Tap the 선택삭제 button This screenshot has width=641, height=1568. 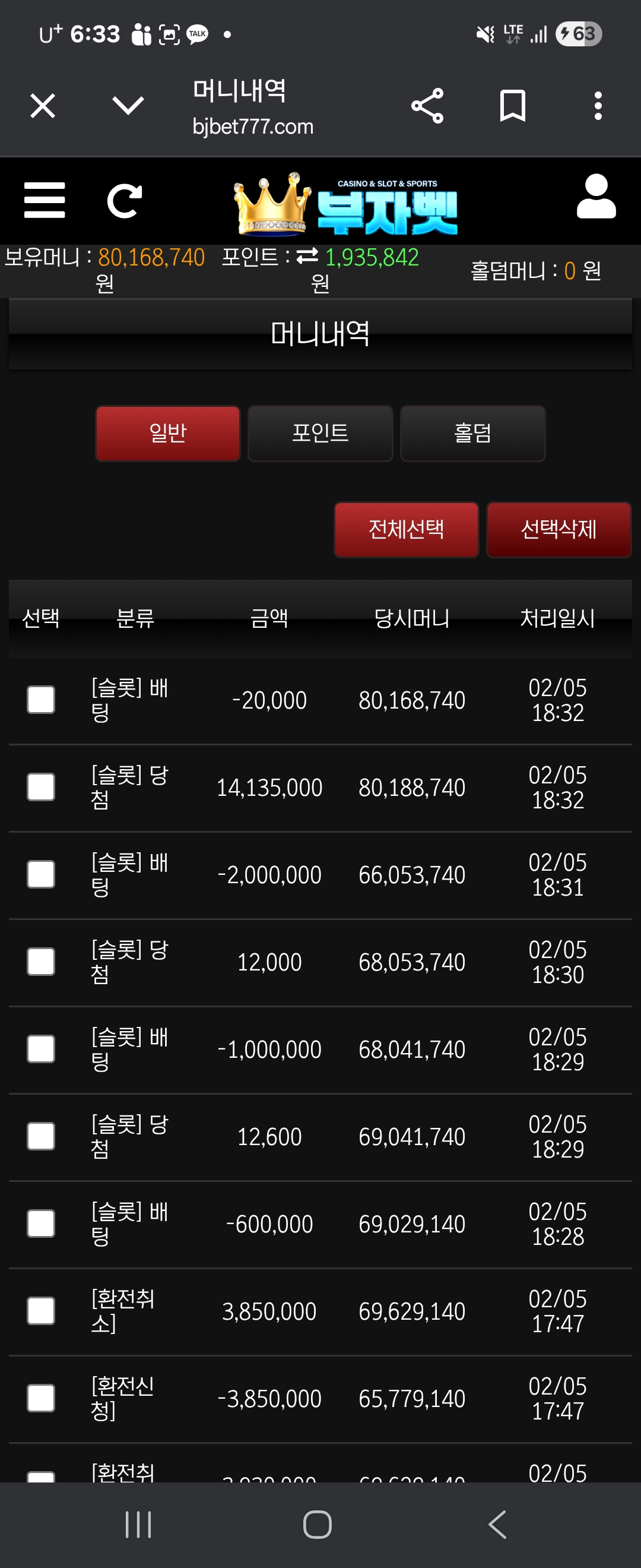click(x=559, y=530)
